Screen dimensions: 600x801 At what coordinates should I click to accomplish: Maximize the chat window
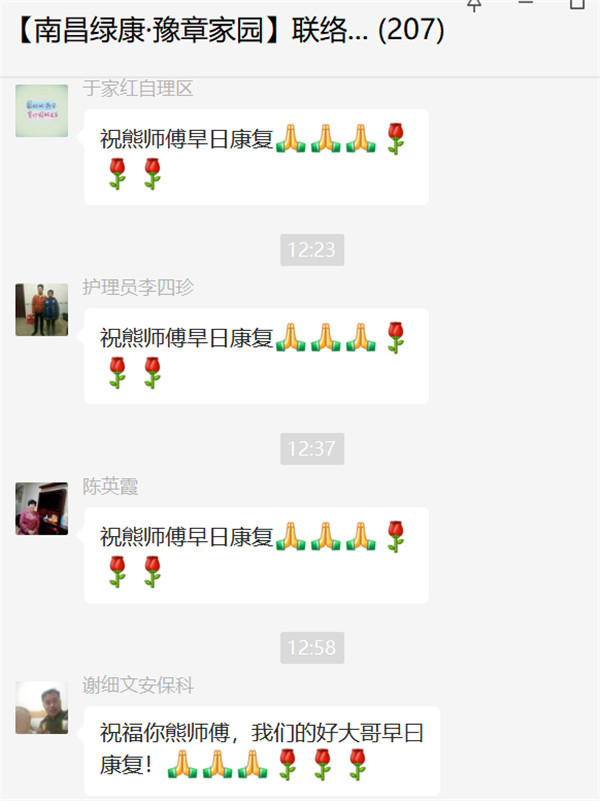(x=576, y=4)
